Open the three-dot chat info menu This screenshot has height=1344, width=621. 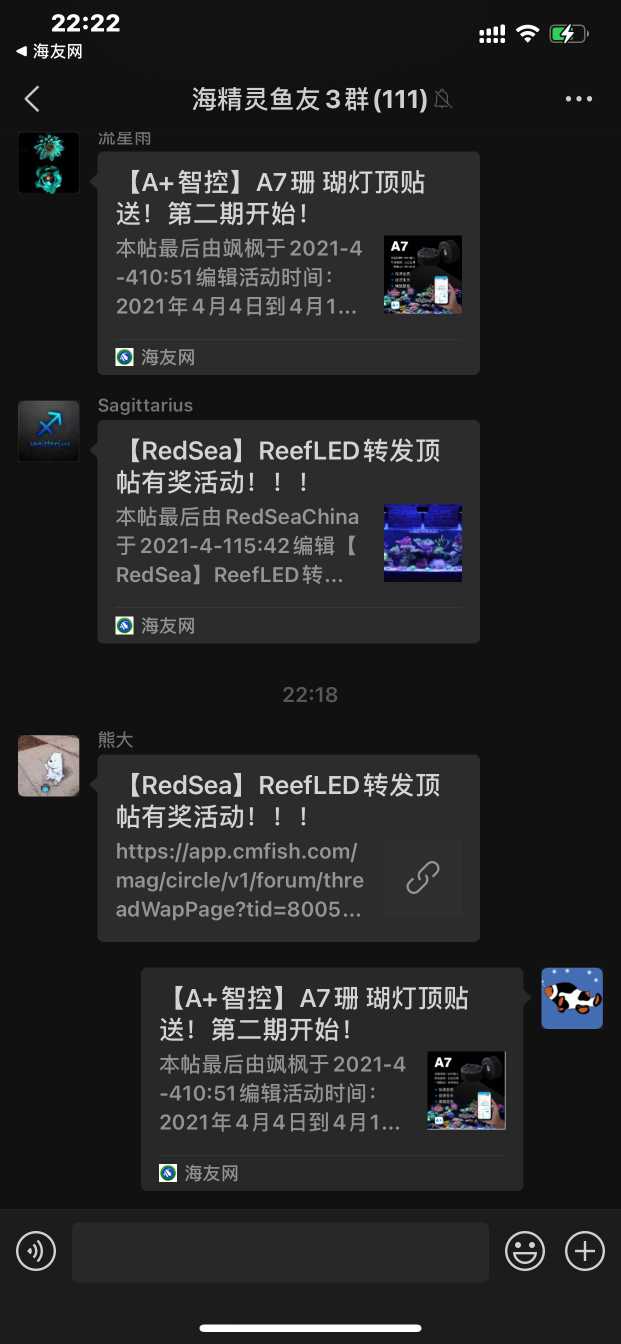tap(579, 99)
